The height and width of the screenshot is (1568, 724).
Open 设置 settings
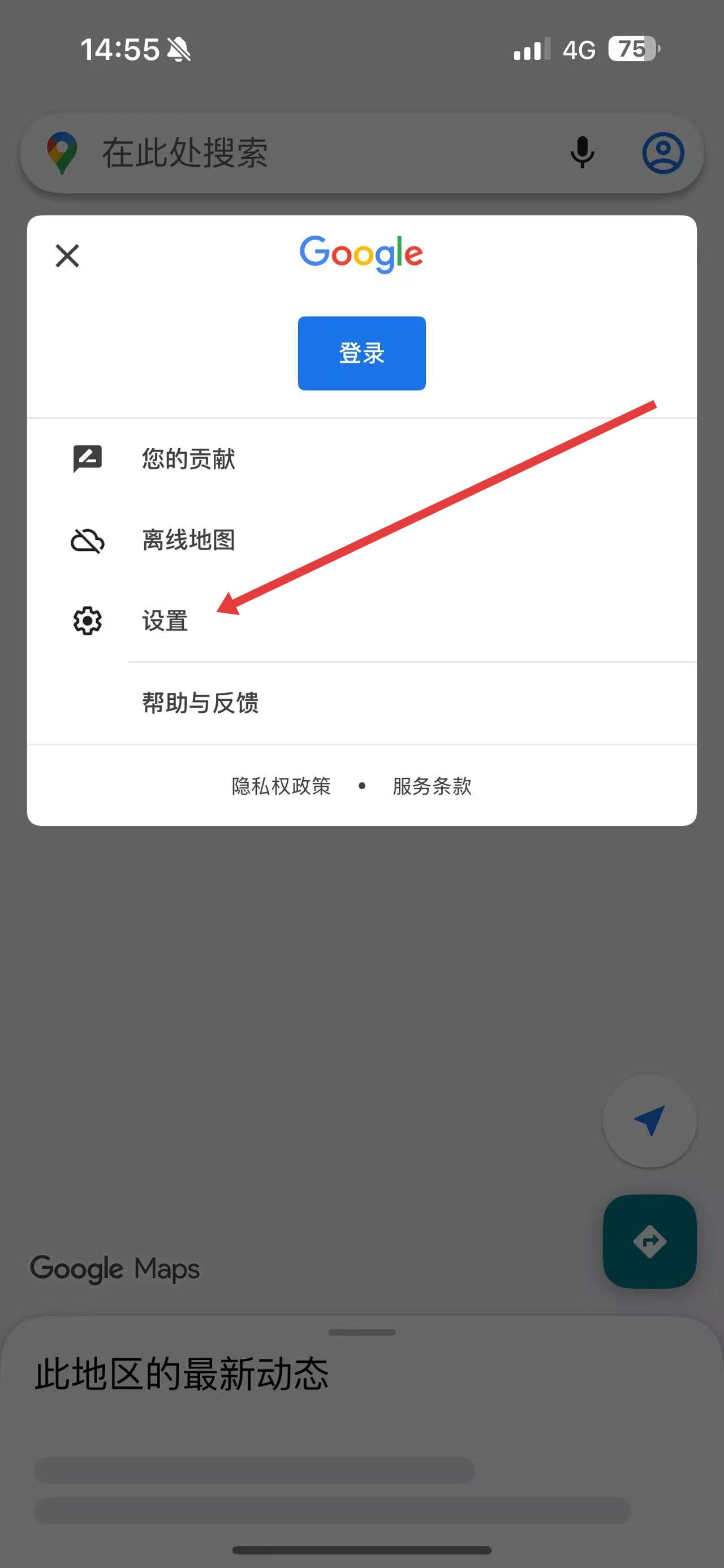(165, 621)
